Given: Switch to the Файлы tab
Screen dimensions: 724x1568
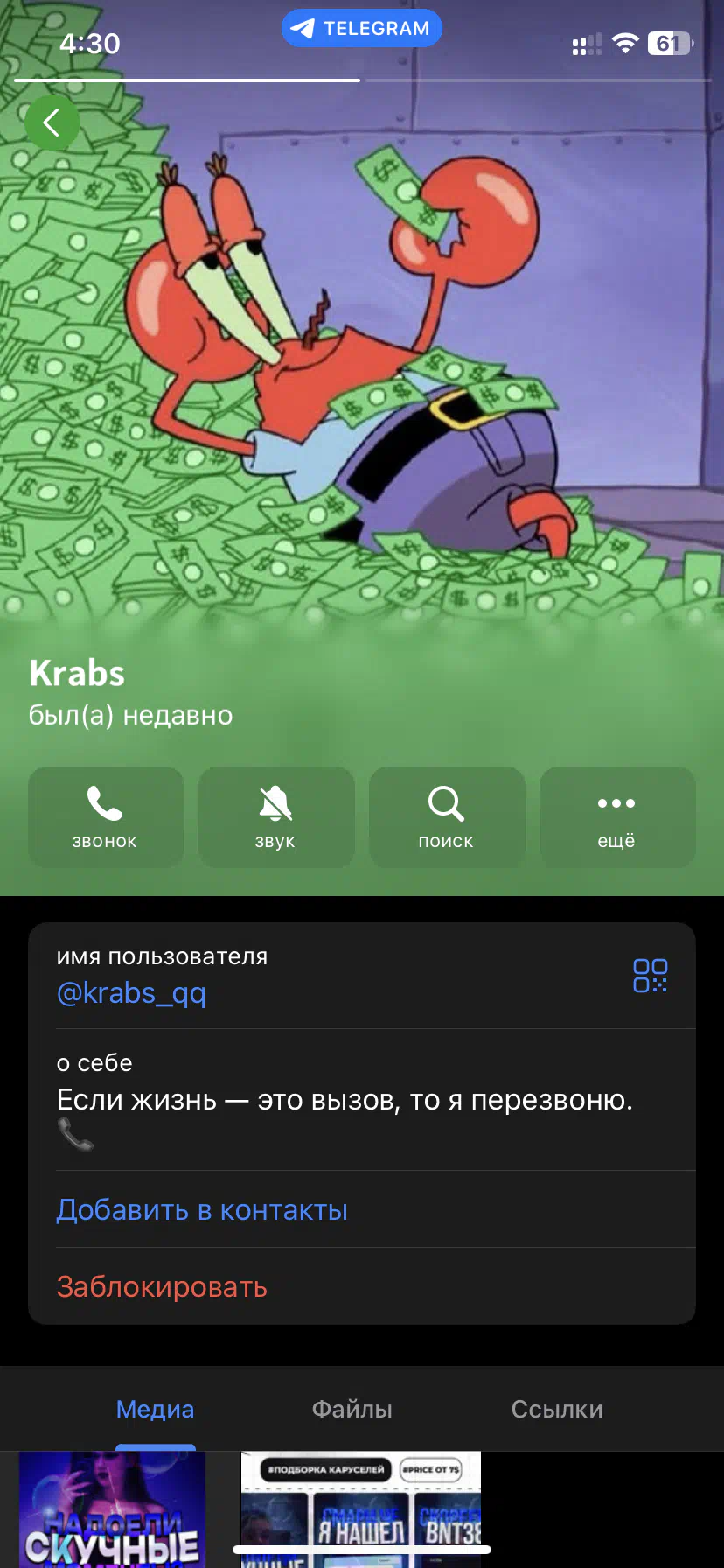Looking at the screenshot, I should pos(352,1409).
